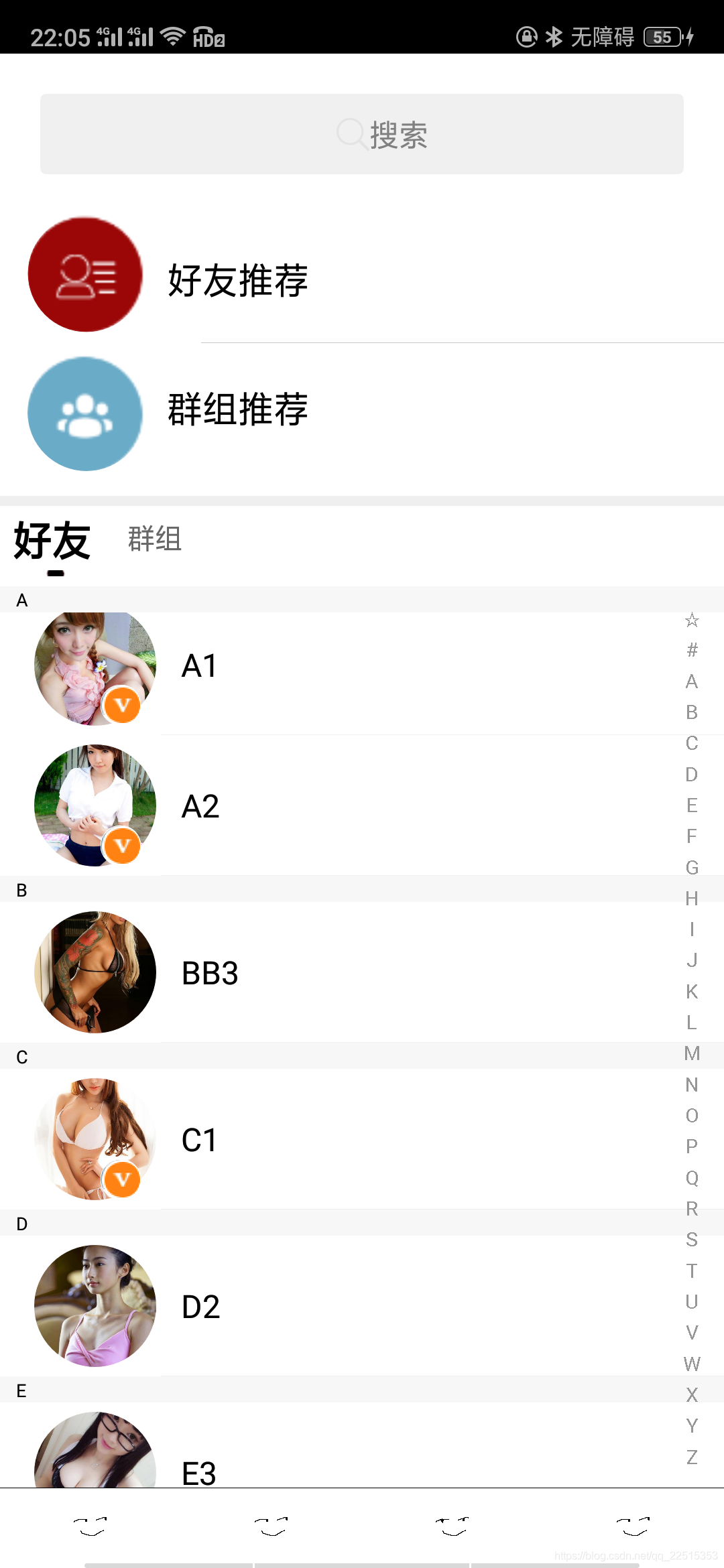
Task: Switch to the 群组 tab
Action: coord(155,539)
